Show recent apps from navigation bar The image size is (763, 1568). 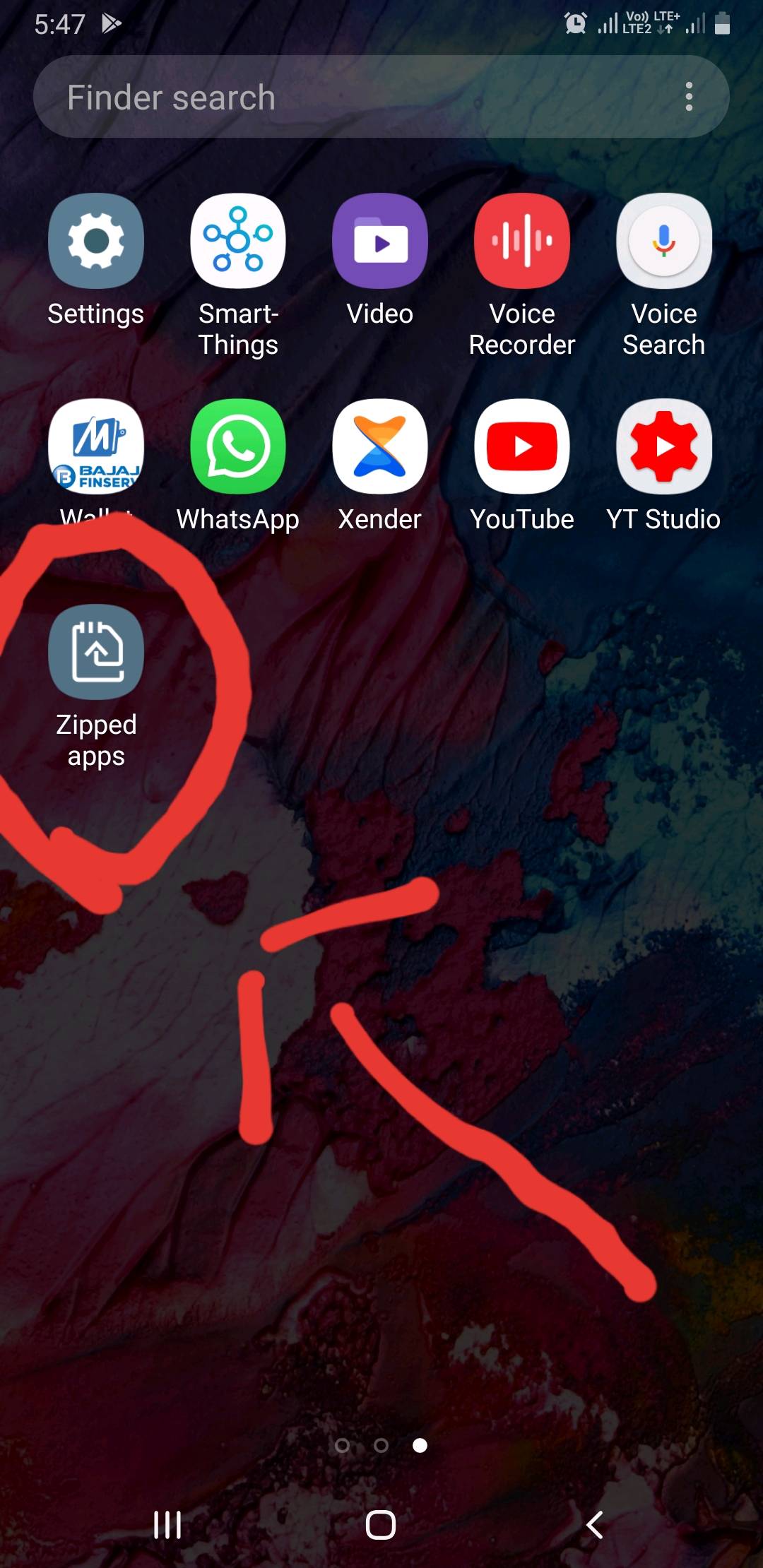coord(167,1525)
